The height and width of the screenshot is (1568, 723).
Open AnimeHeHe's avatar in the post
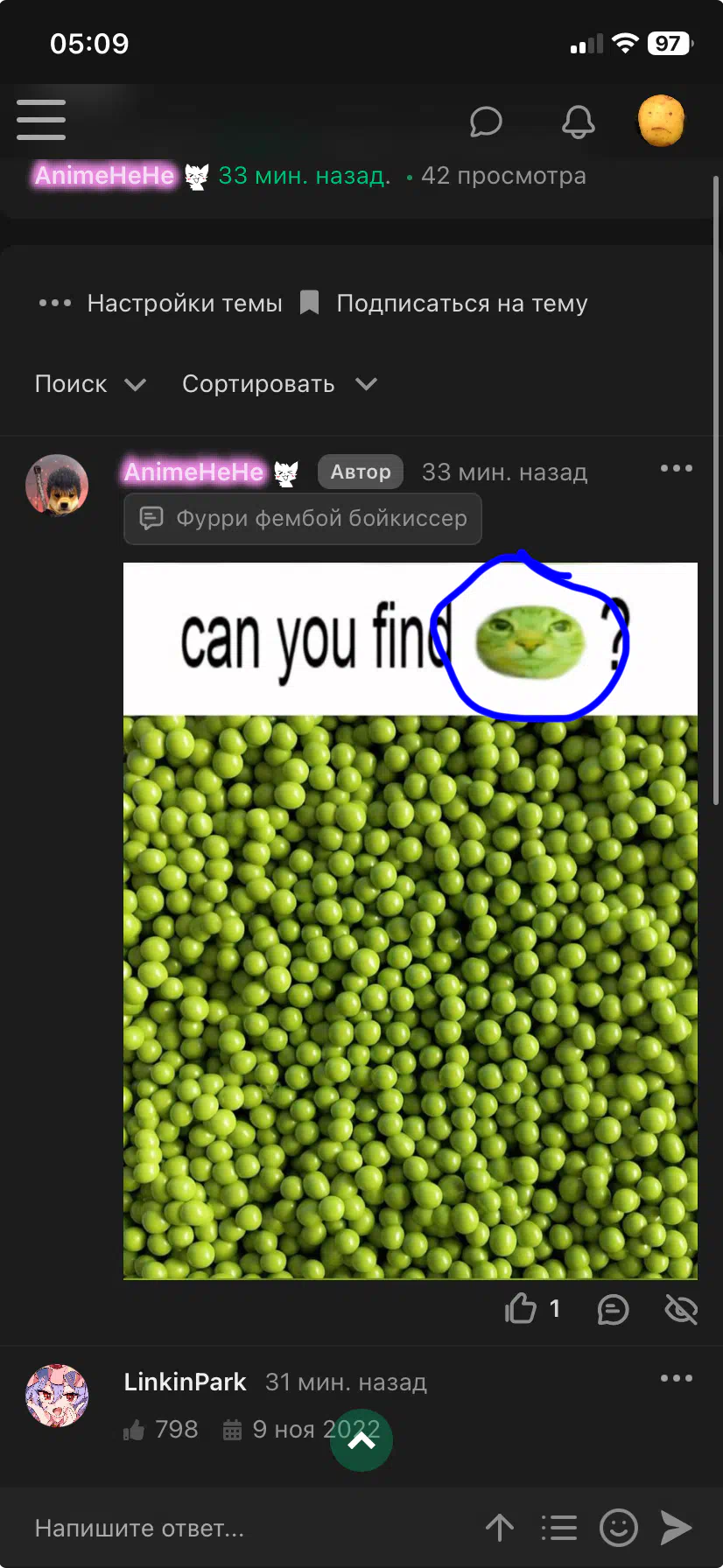tap(57, 485)
